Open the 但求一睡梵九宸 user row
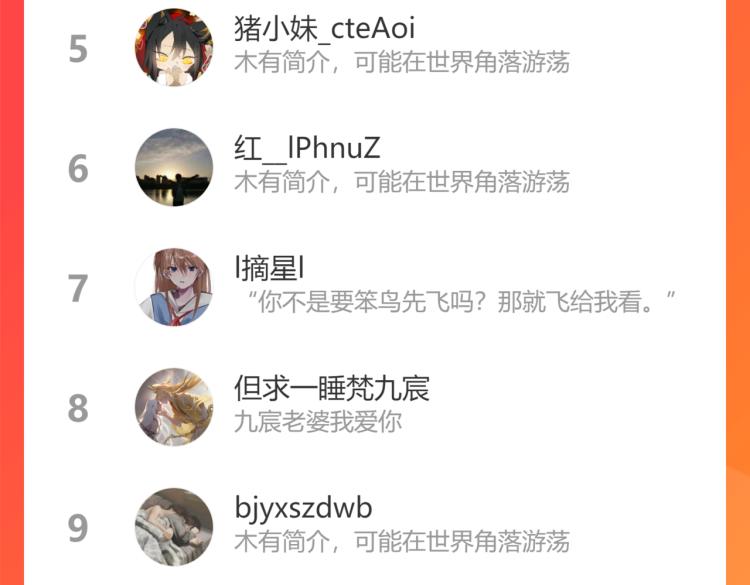This screenshot has height=585, width=750. [400, 407]
